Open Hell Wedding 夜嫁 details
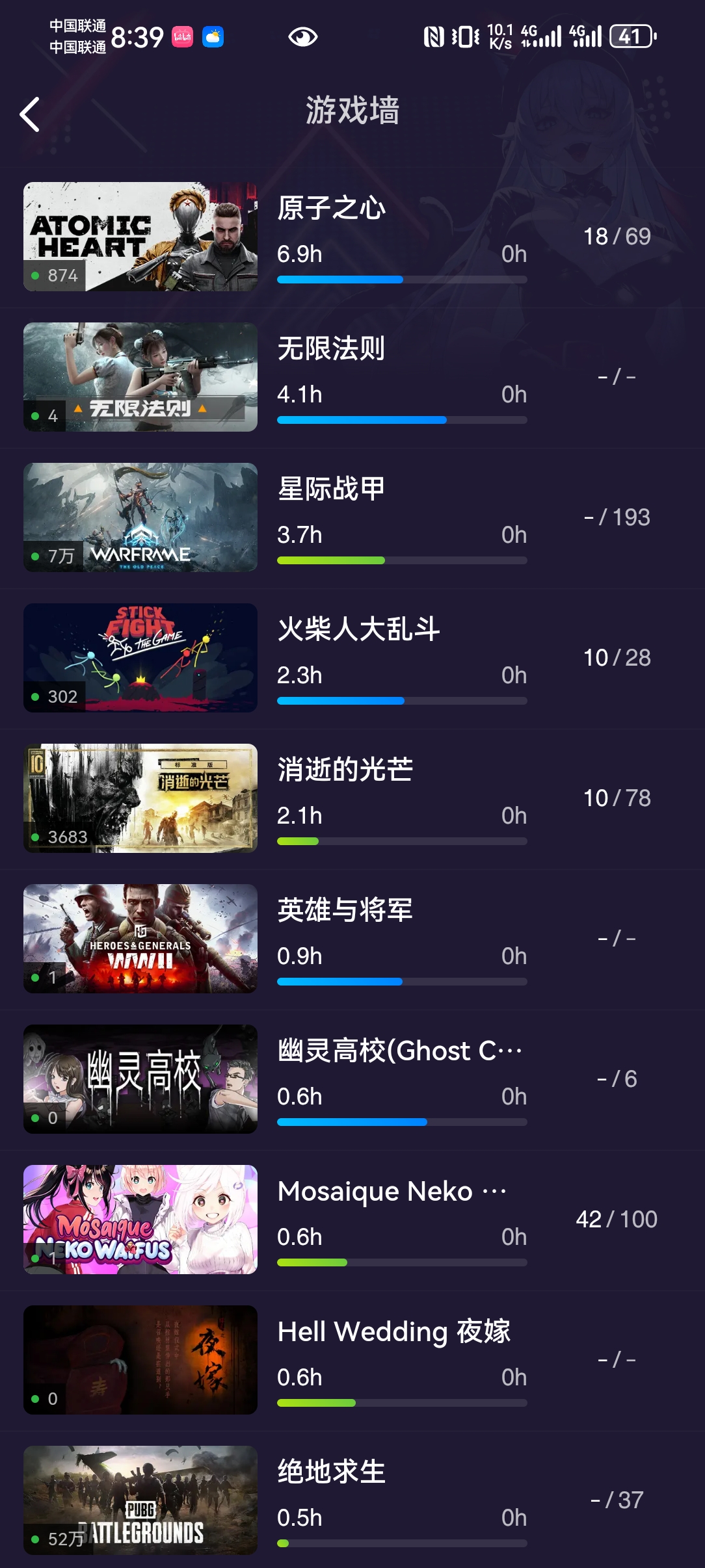This screenshot has height=1568, width=705. (351, 1360)
